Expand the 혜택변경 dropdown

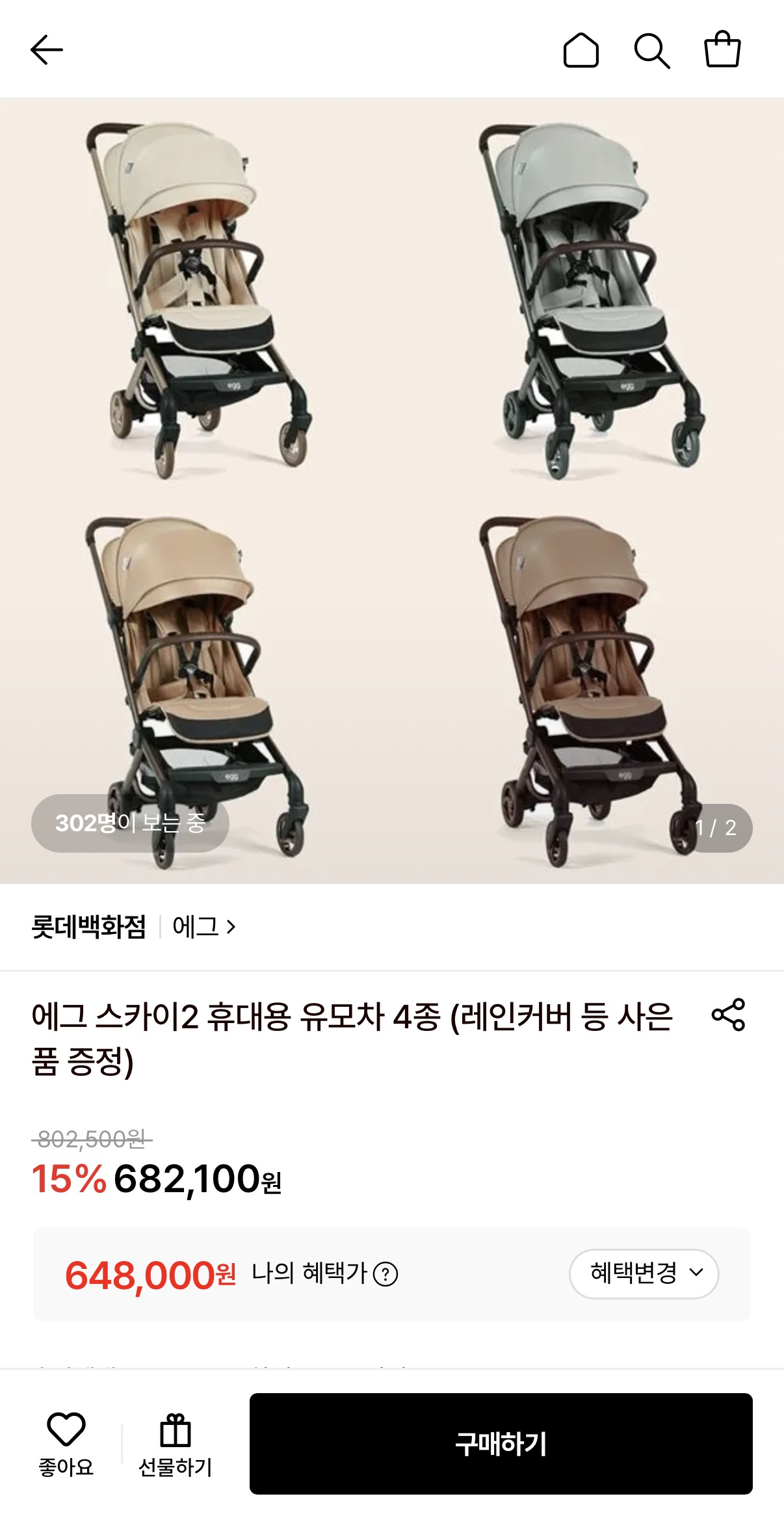(644, 1273)
